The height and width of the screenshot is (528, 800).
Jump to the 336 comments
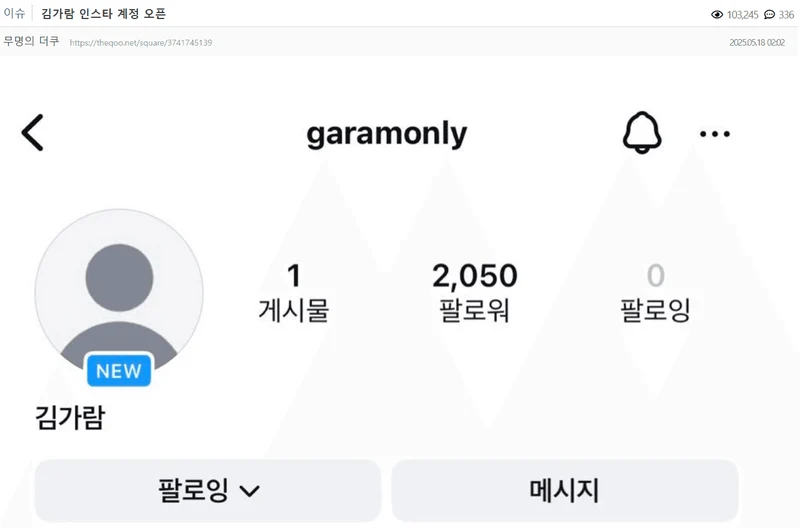[x=779, y=15]
